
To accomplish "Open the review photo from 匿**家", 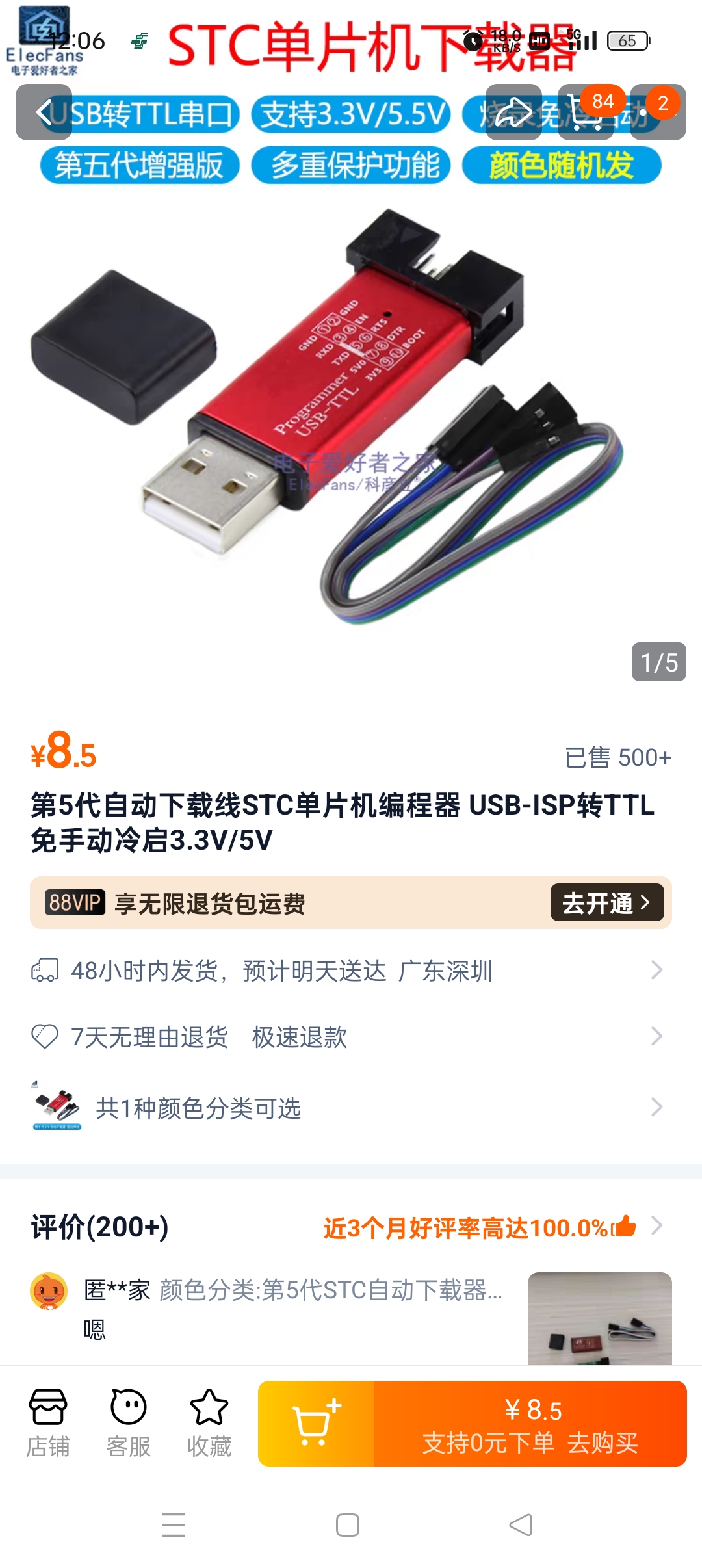I will click(599, 1318).
